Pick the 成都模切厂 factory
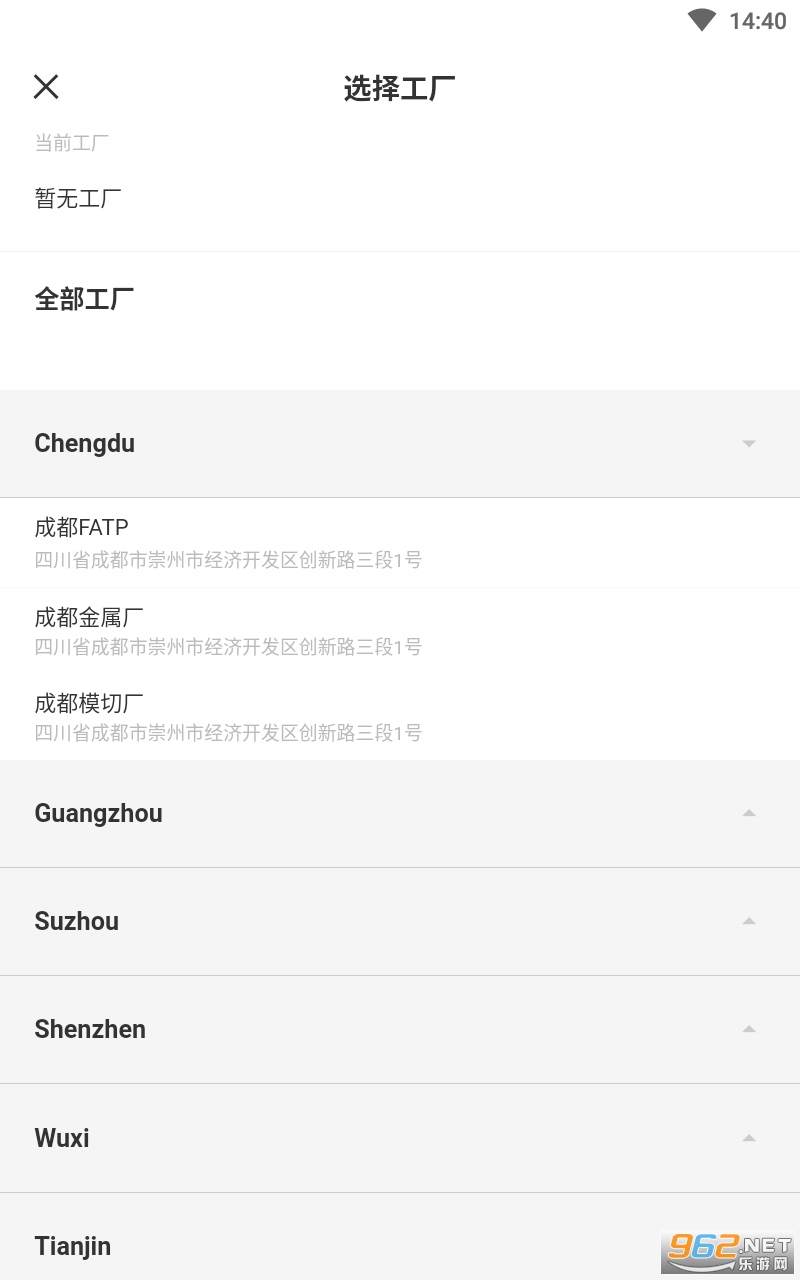This screenshot has height=1280, width=800. click(400, 716)
